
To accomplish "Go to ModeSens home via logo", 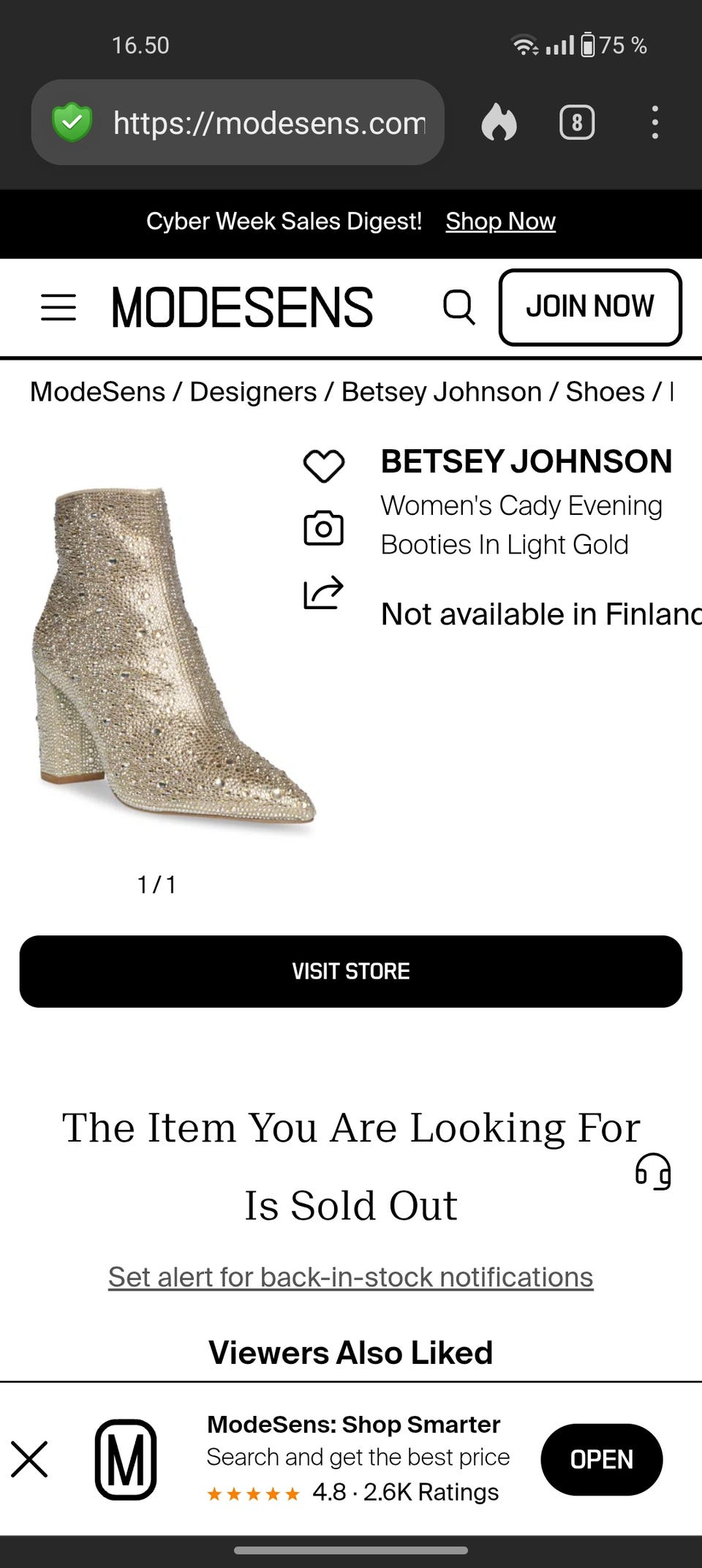I will click(242, 307).
